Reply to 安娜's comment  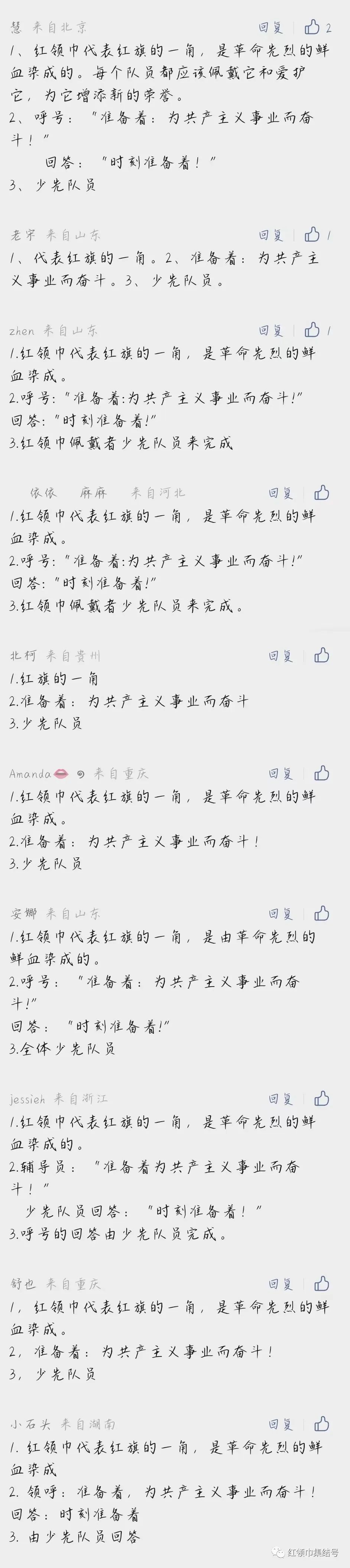click(281, 913)
